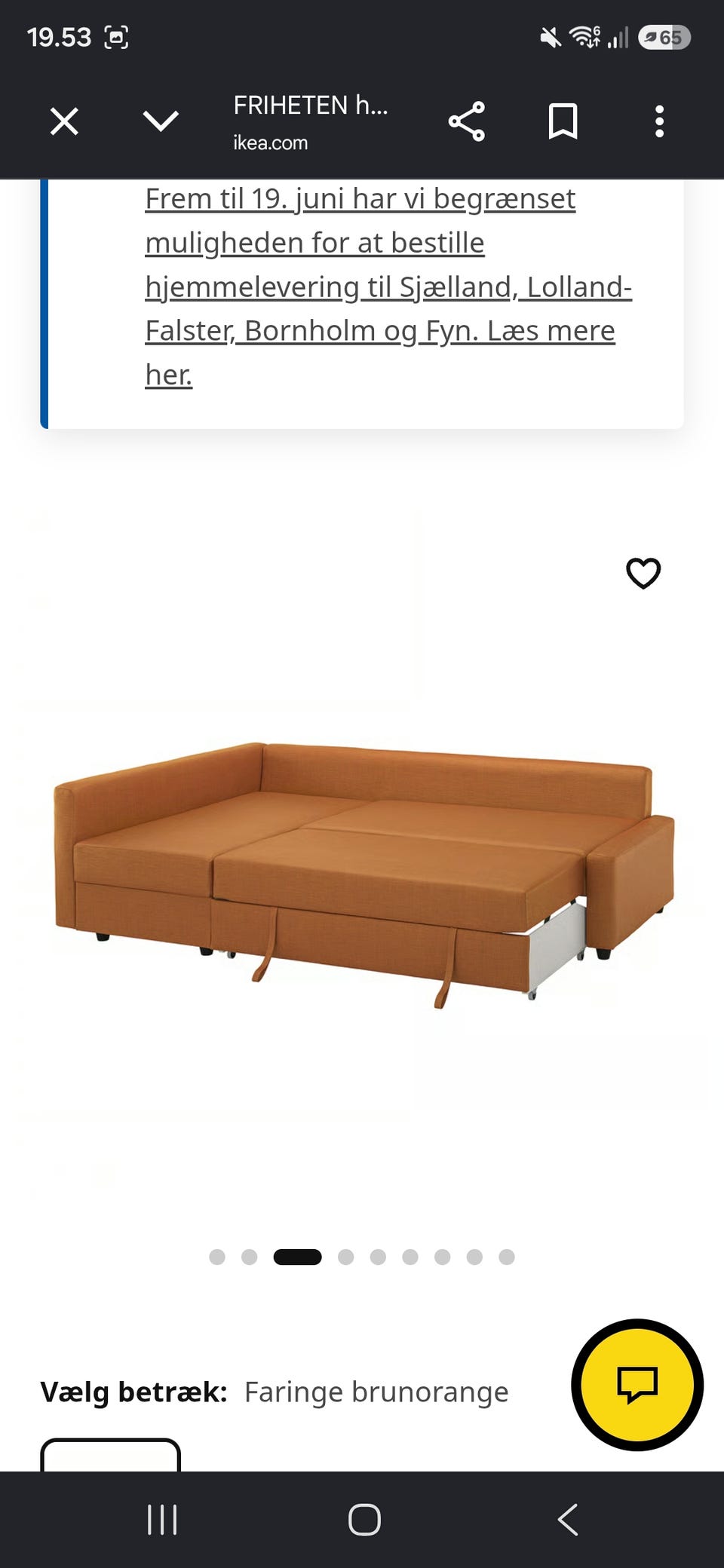Close the browser tab with the X
The width and height of the screenshot is (724, 1568).
tap(64, 121)
